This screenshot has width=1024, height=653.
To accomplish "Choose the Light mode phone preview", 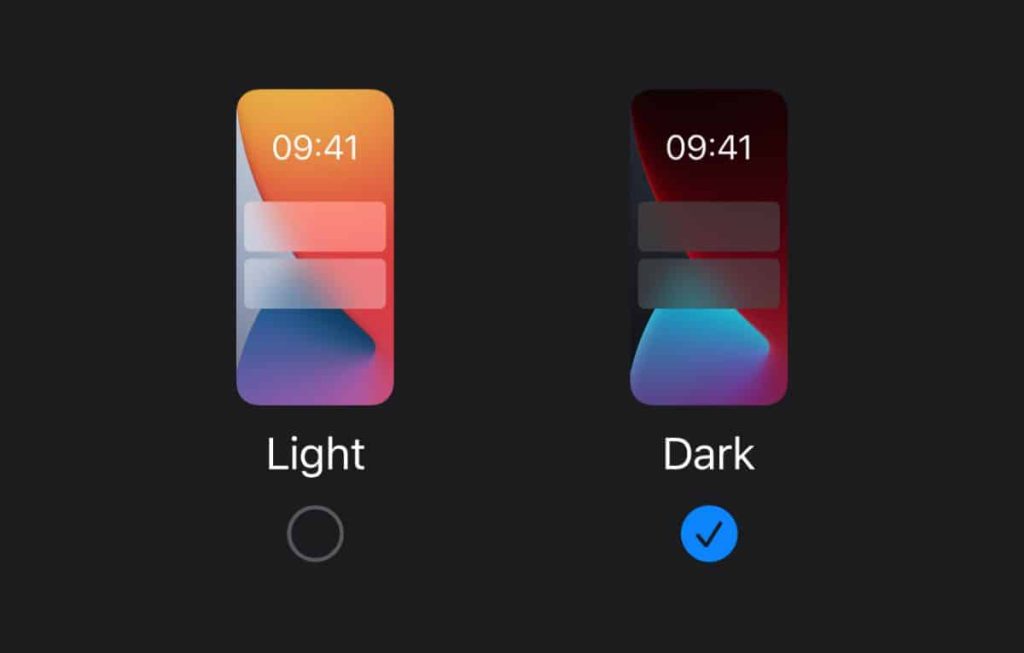I will point(315,247).
